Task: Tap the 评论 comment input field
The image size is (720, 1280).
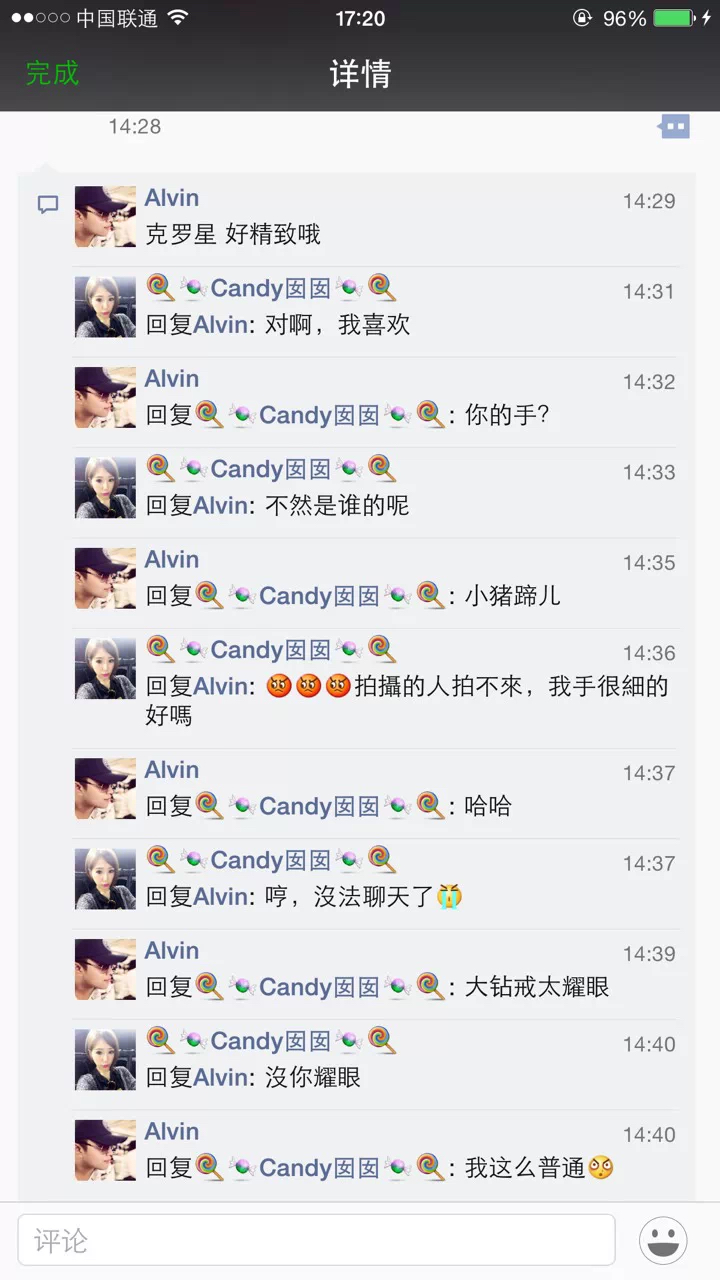Action: coord(316,1241)
